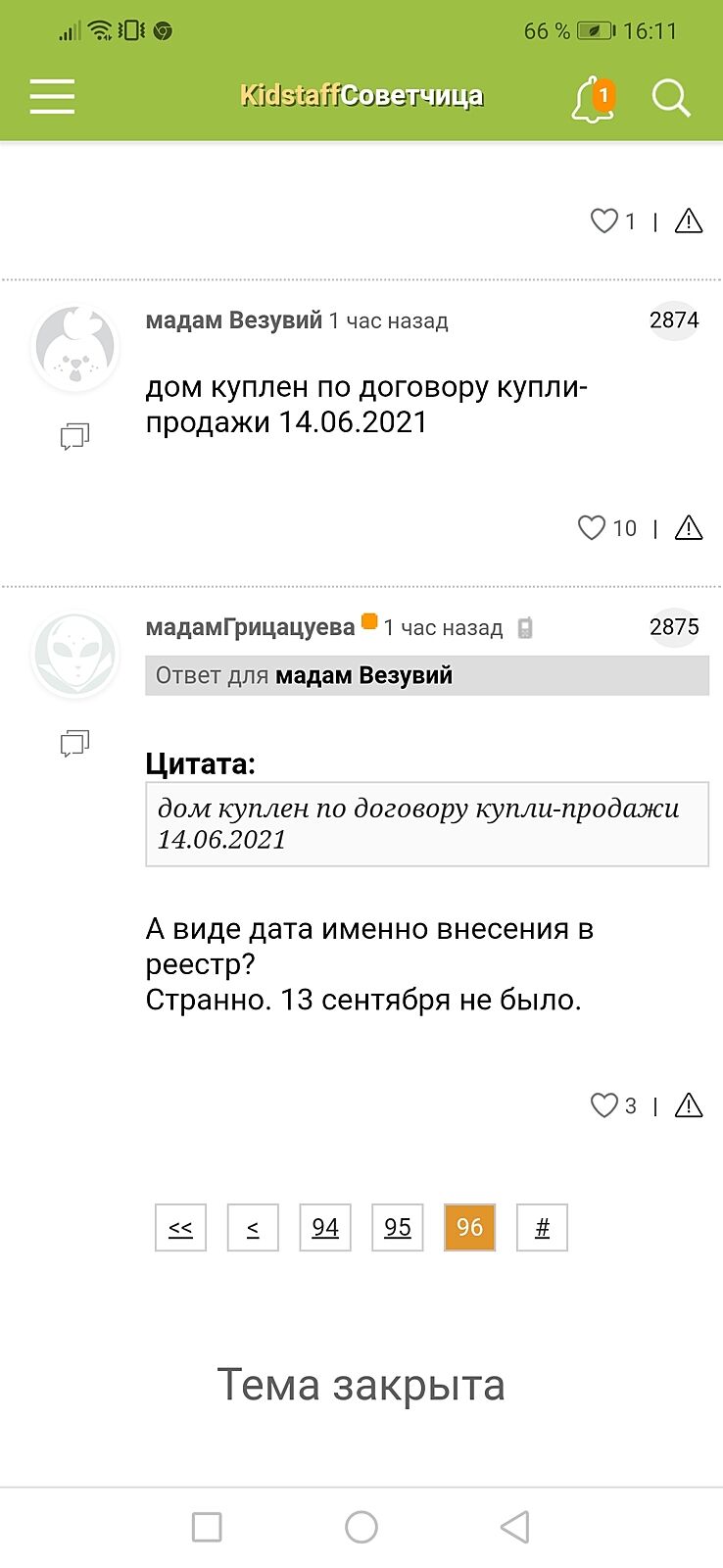This screenshot has height=1568, width=723.
Task: Open мадамГрицацуева's profile name
Action: click(x=250, y=627)
